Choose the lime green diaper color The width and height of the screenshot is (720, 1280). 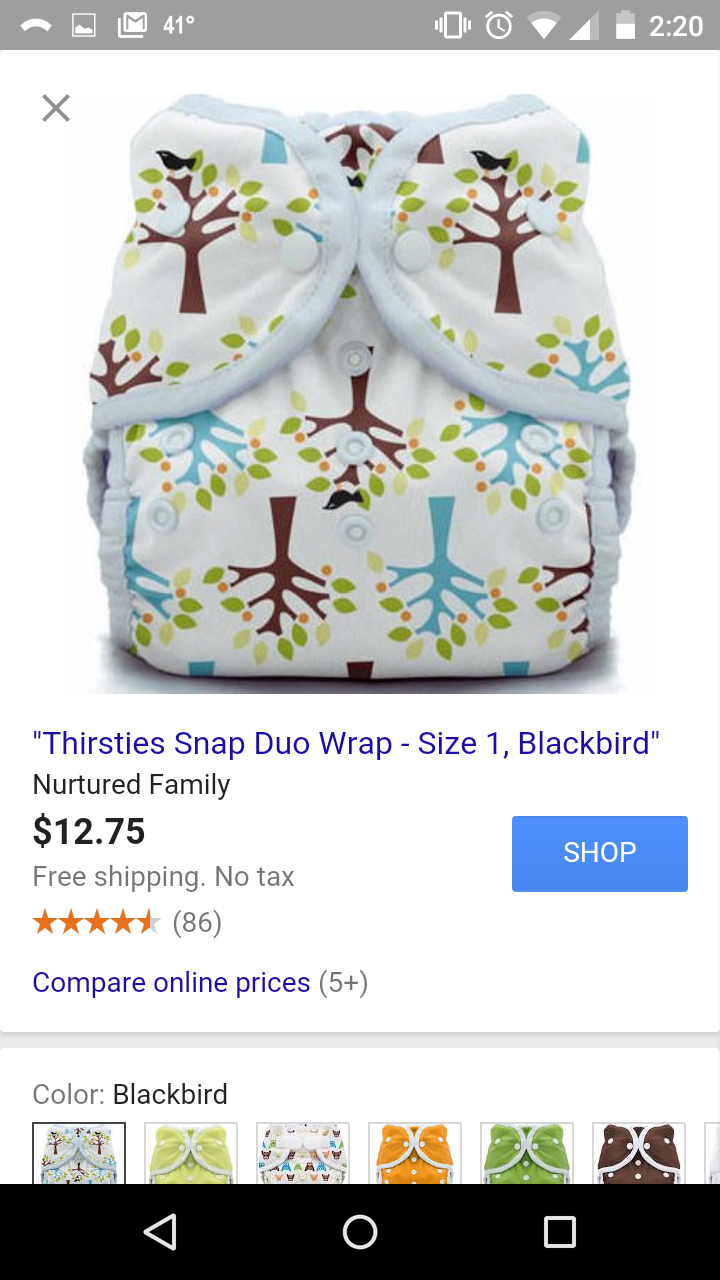tap(191, 1154)
